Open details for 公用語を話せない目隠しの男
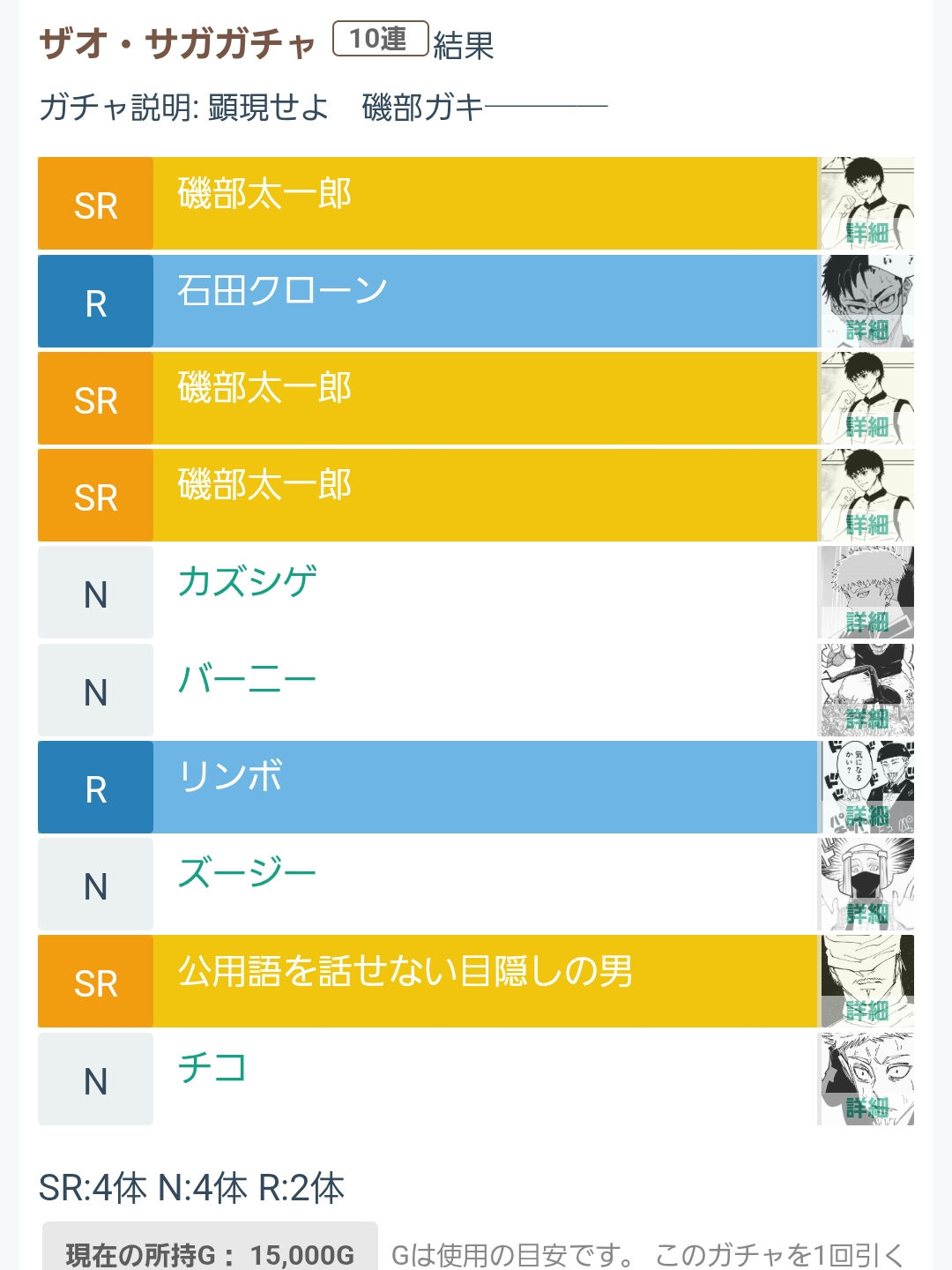Screen dimensions: 952x1270 [x=866, y=1010]
